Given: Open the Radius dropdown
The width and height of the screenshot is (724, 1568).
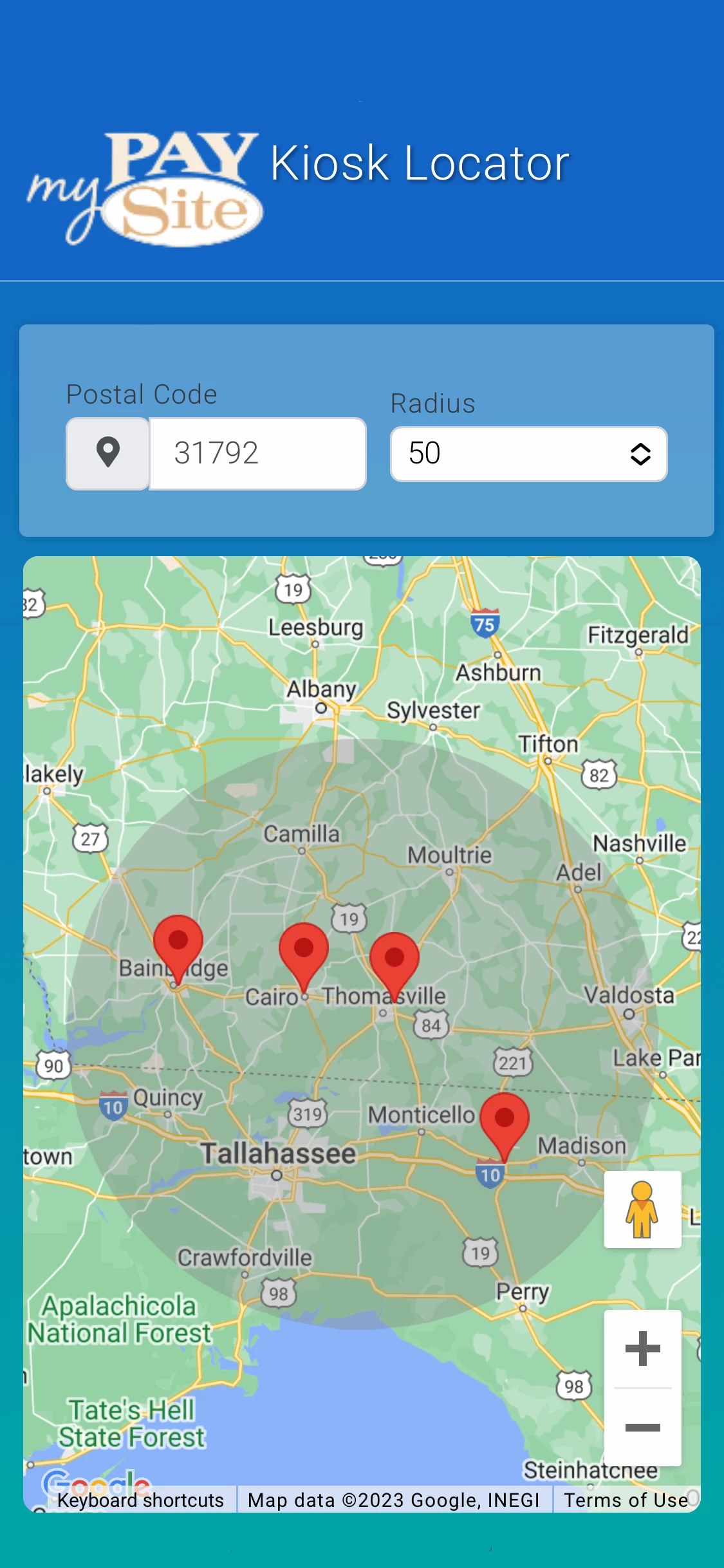Looking at the screenshot, I should click(528, 454).
